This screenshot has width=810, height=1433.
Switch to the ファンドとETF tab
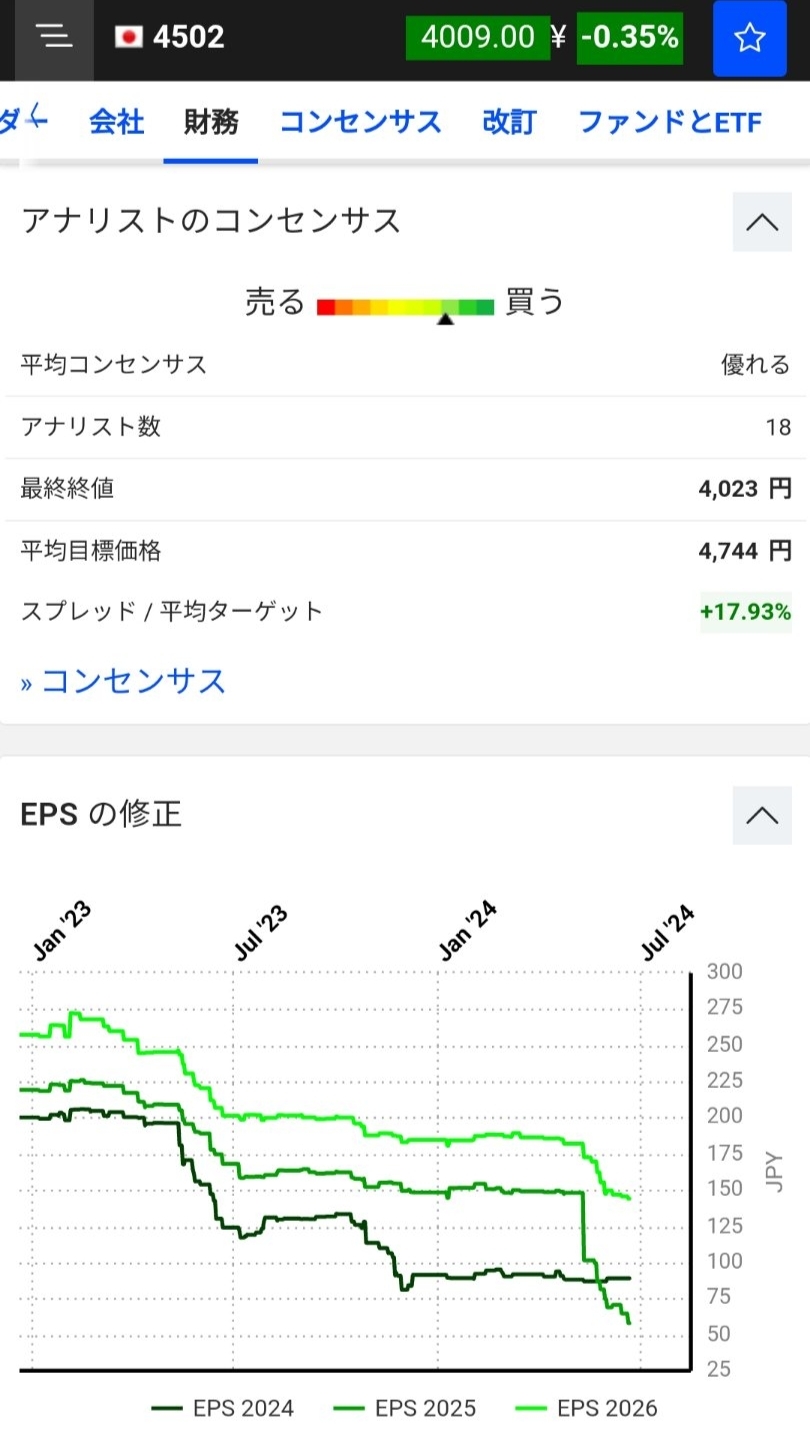(670, 122)
